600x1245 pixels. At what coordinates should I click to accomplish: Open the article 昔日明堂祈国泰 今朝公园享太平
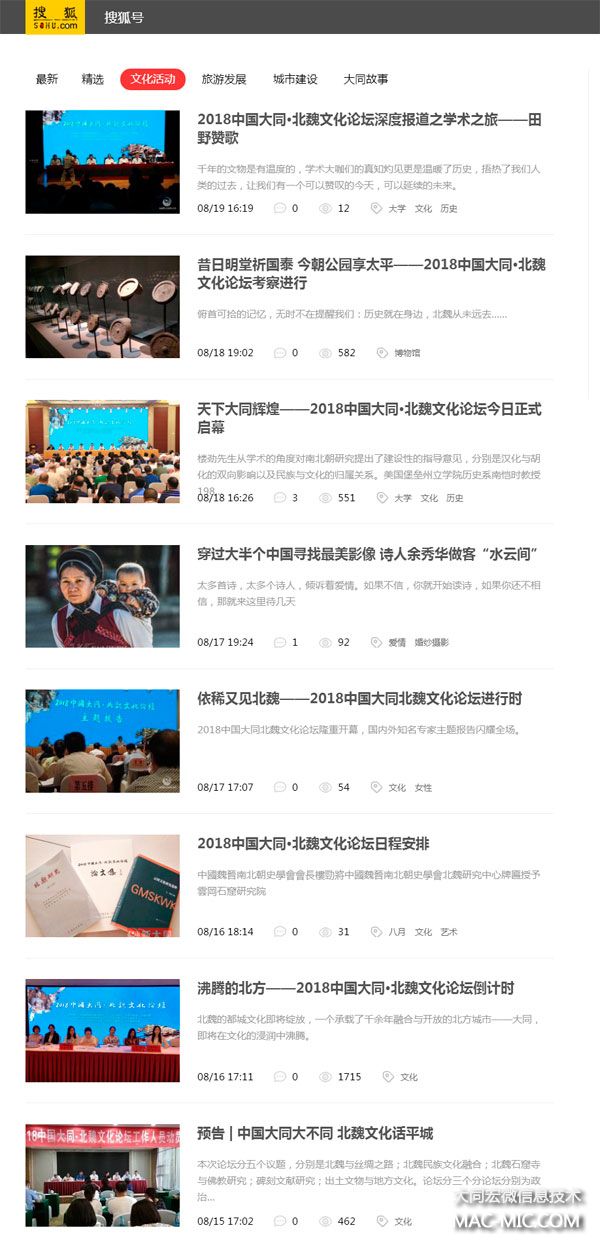point(371,274)
